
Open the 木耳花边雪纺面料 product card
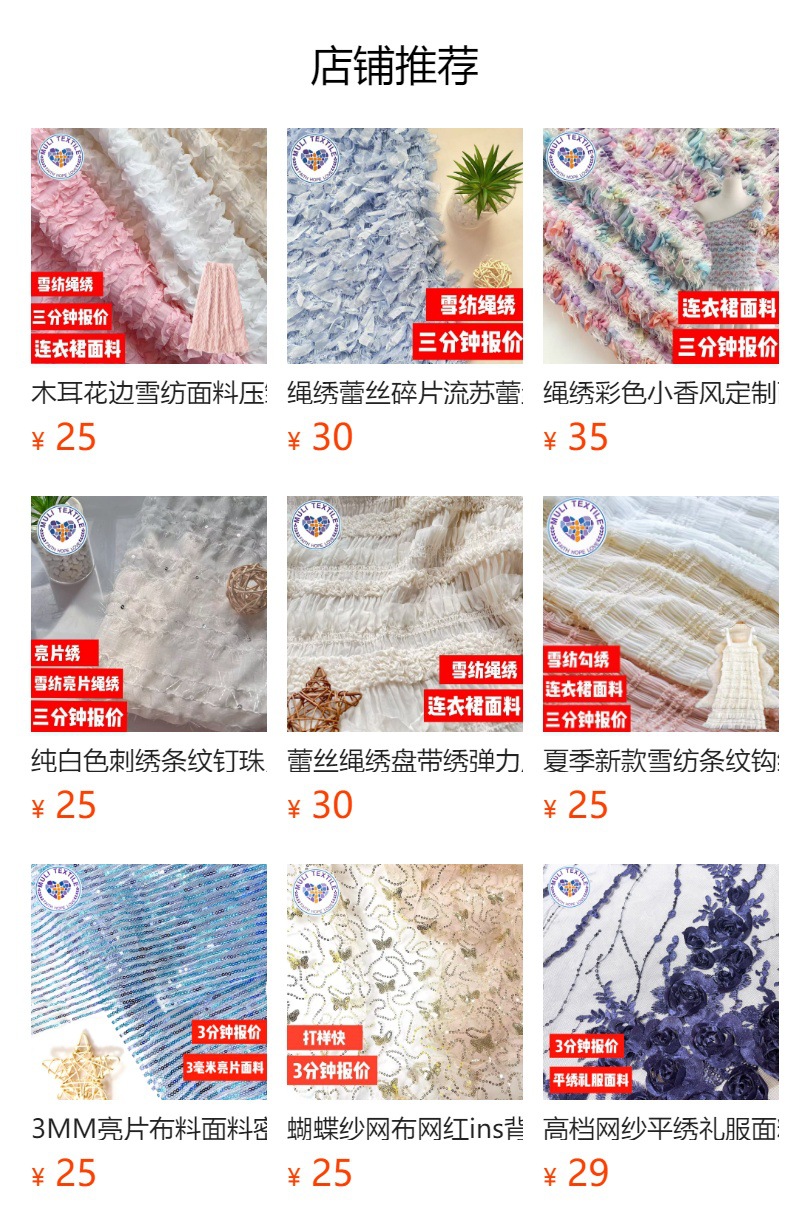tap(149, 246)
